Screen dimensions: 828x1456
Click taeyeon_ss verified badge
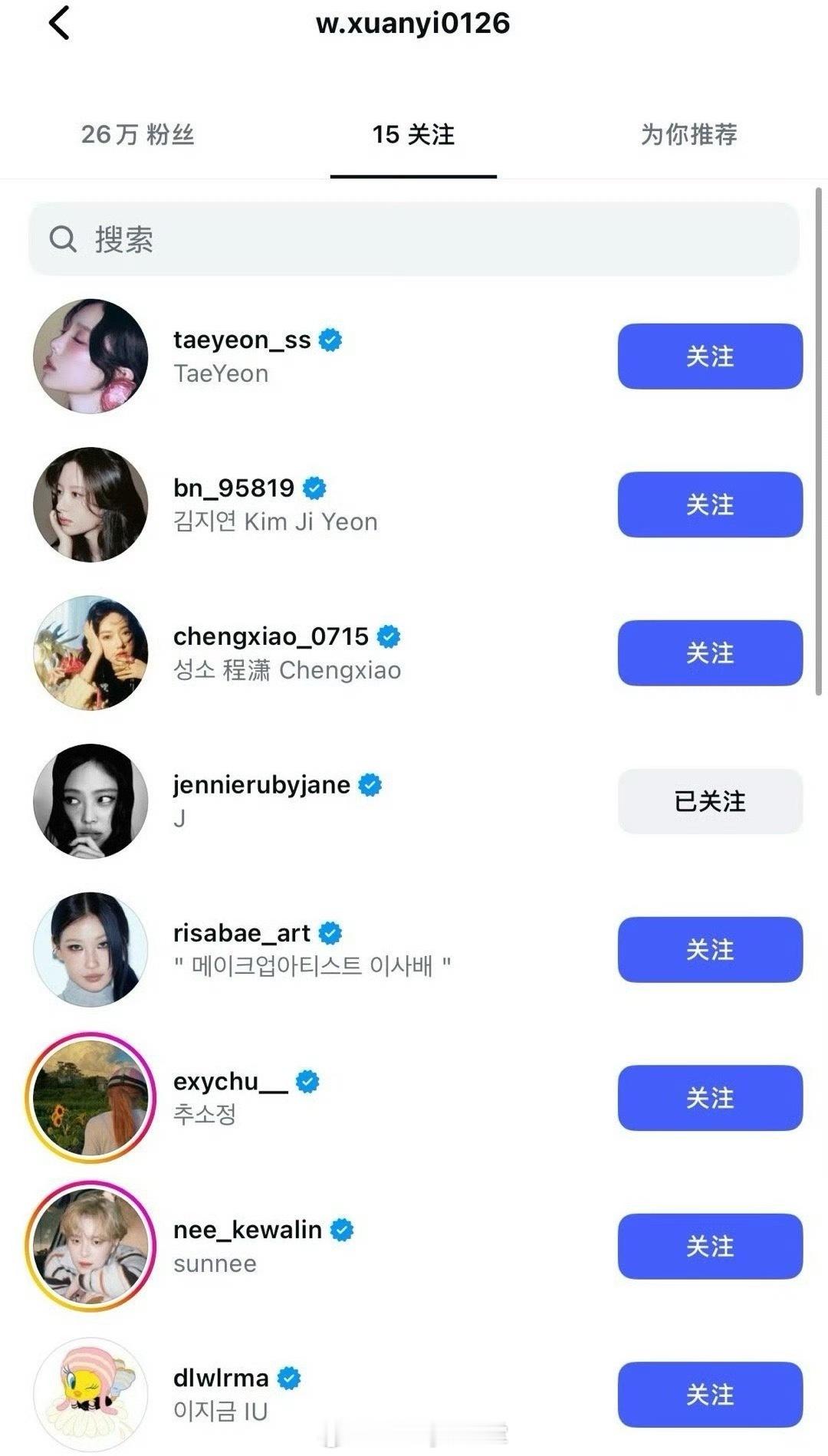click(330, 340)
